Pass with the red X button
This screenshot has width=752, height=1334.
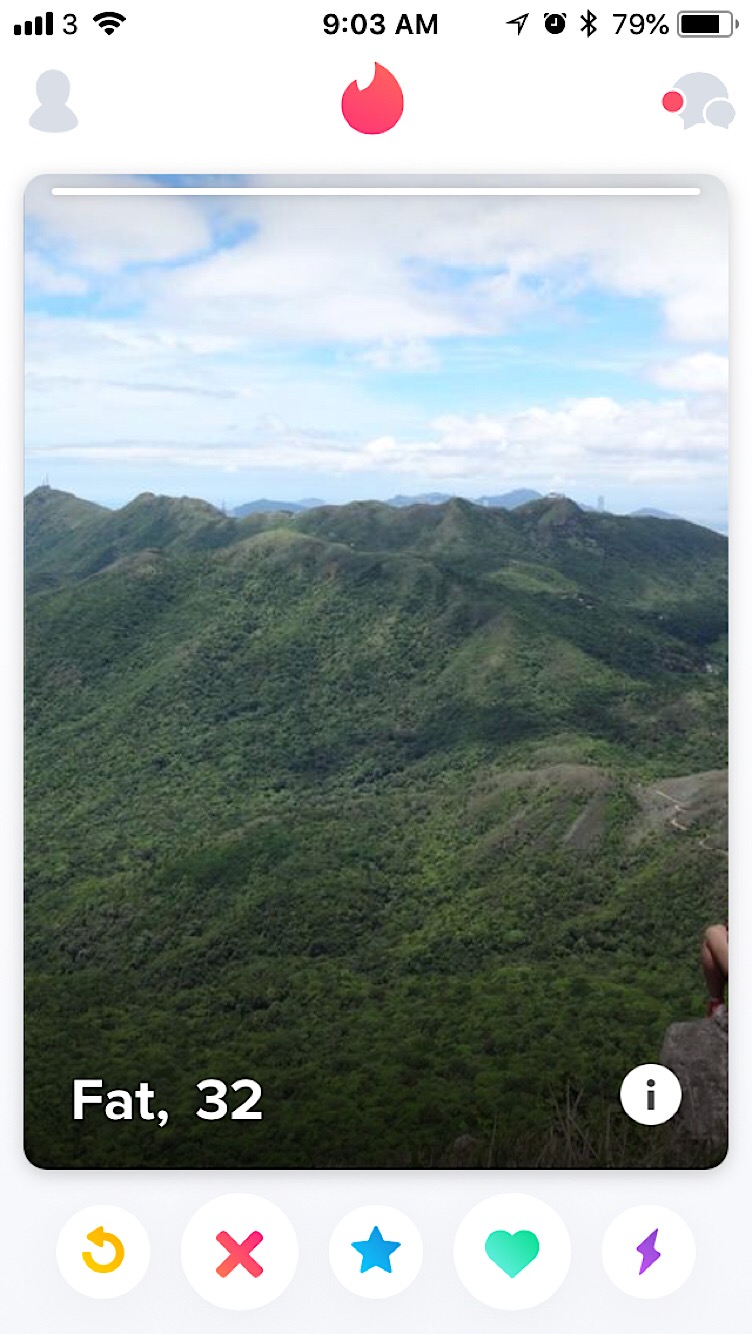[x=240, y=1252]
